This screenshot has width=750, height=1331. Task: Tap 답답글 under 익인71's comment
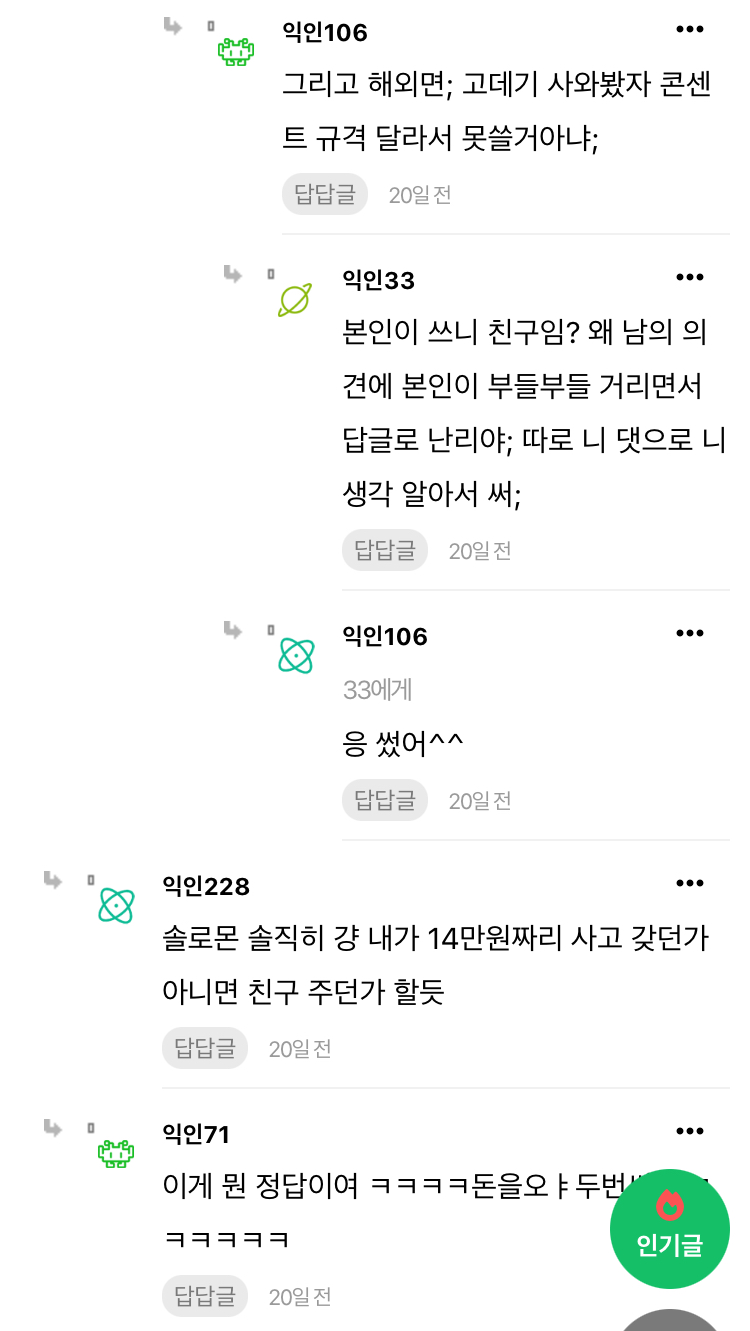pos(205,1296)
